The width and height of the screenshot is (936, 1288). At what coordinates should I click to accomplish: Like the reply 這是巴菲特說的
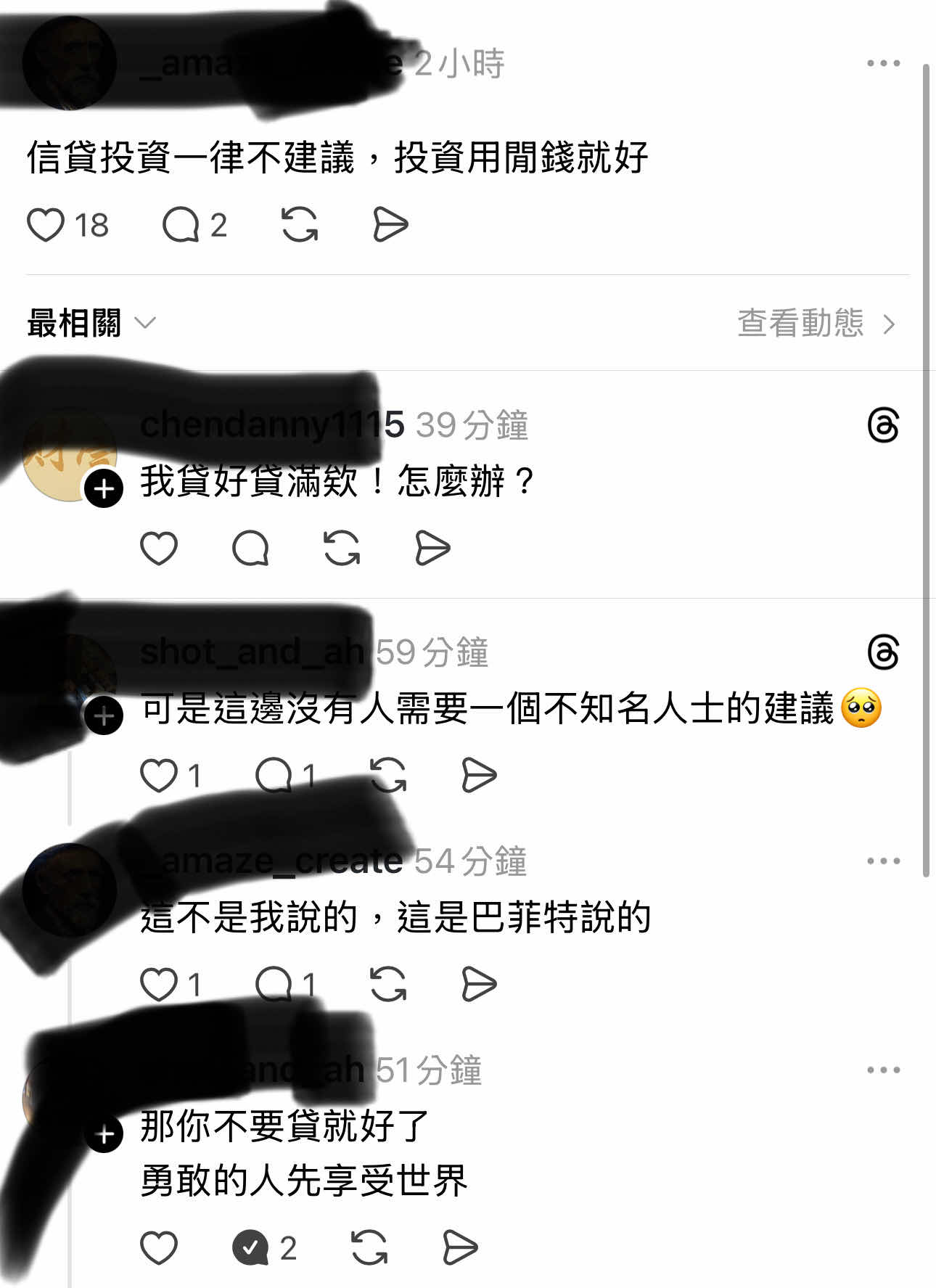pyautogui.click(x=159, y=985)
